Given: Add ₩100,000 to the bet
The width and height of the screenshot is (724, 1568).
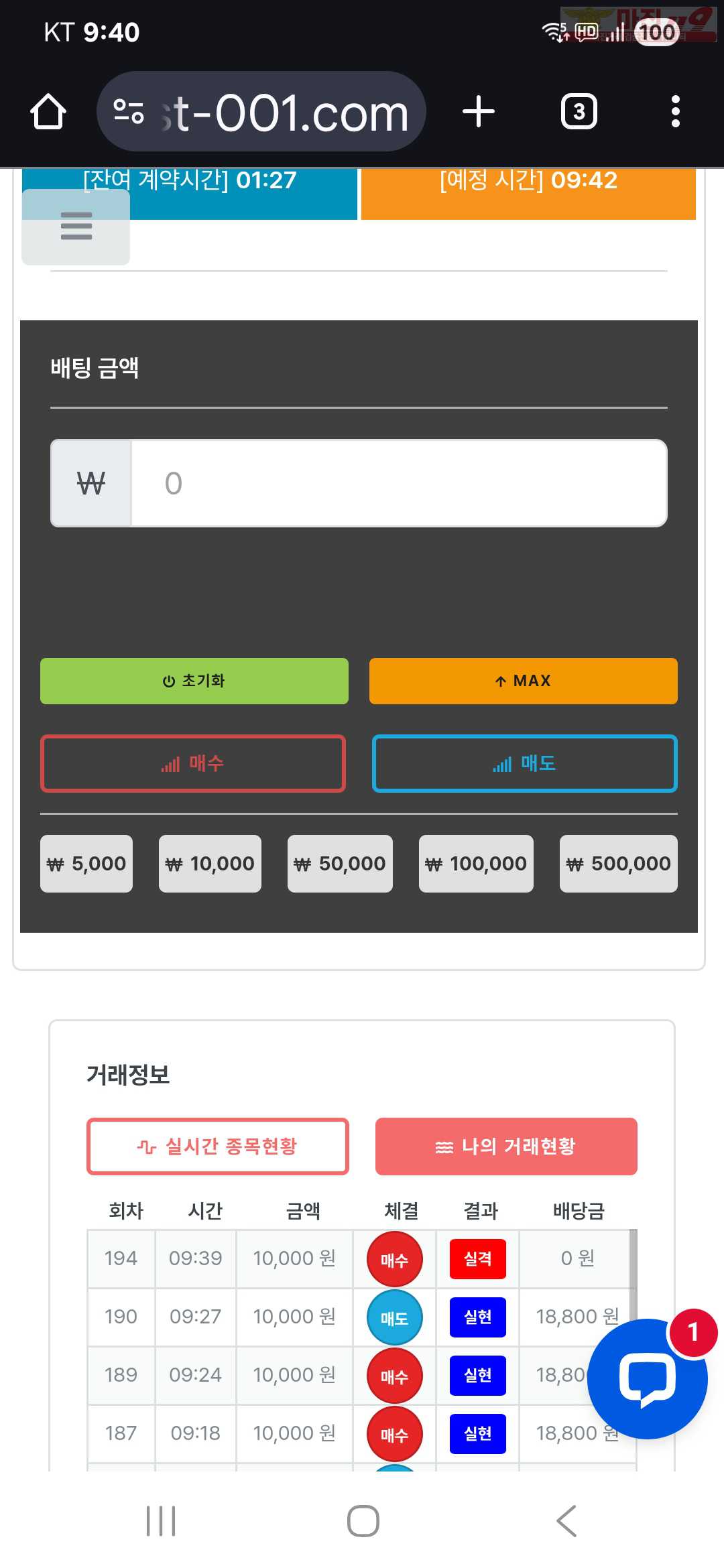Looking at the screenshot, I should (x=476, y=864).
